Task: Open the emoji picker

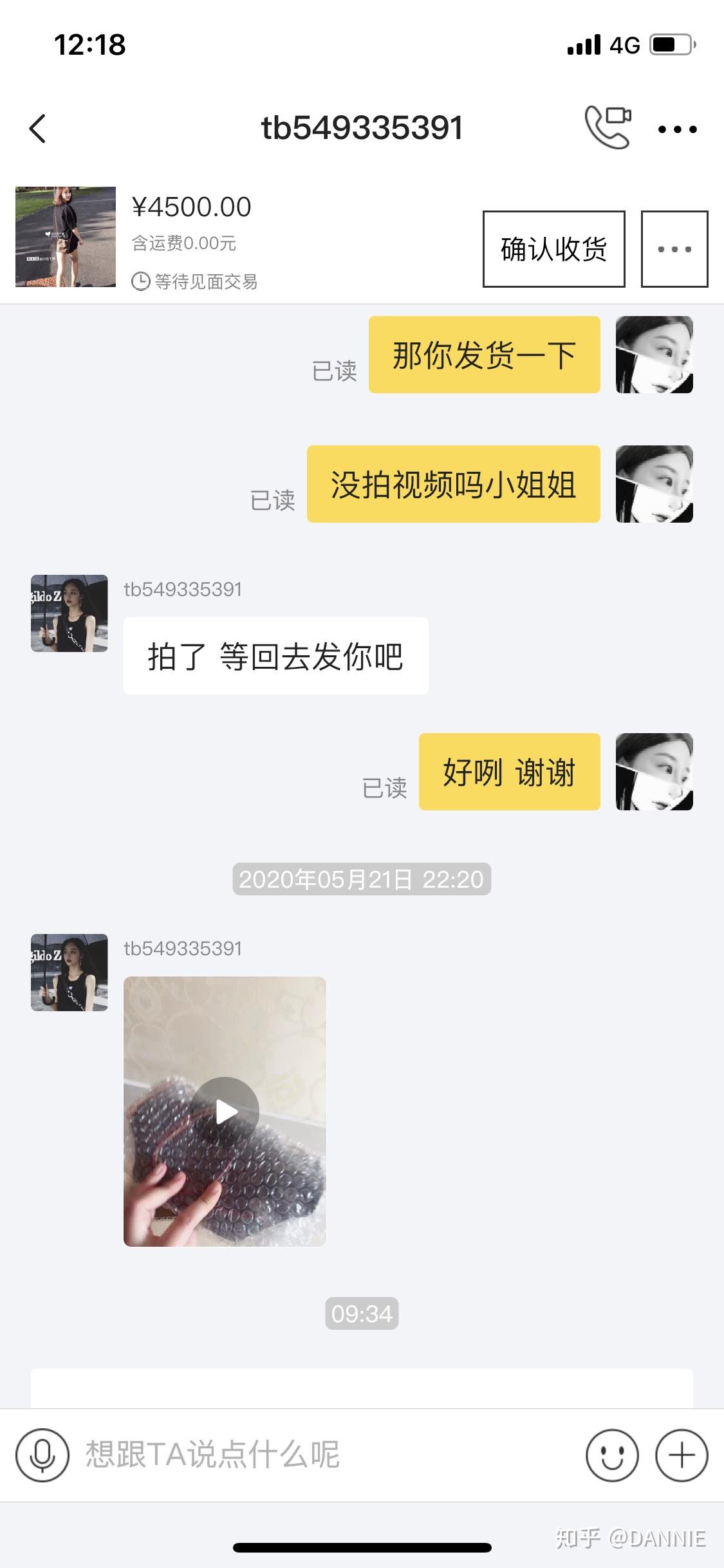Action: [612, 1456]
